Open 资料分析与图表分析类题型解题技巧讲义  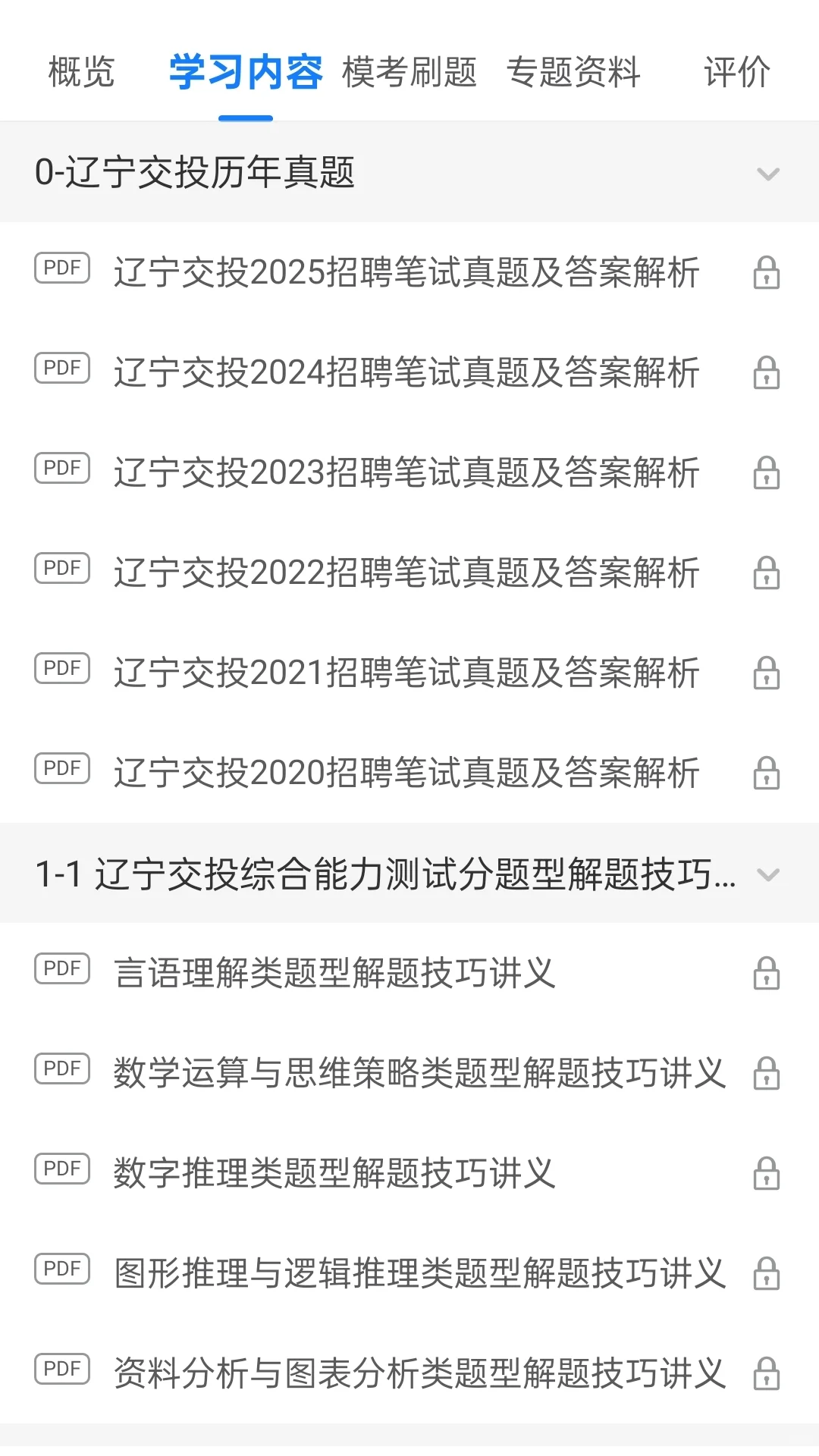click(419, 1373)
